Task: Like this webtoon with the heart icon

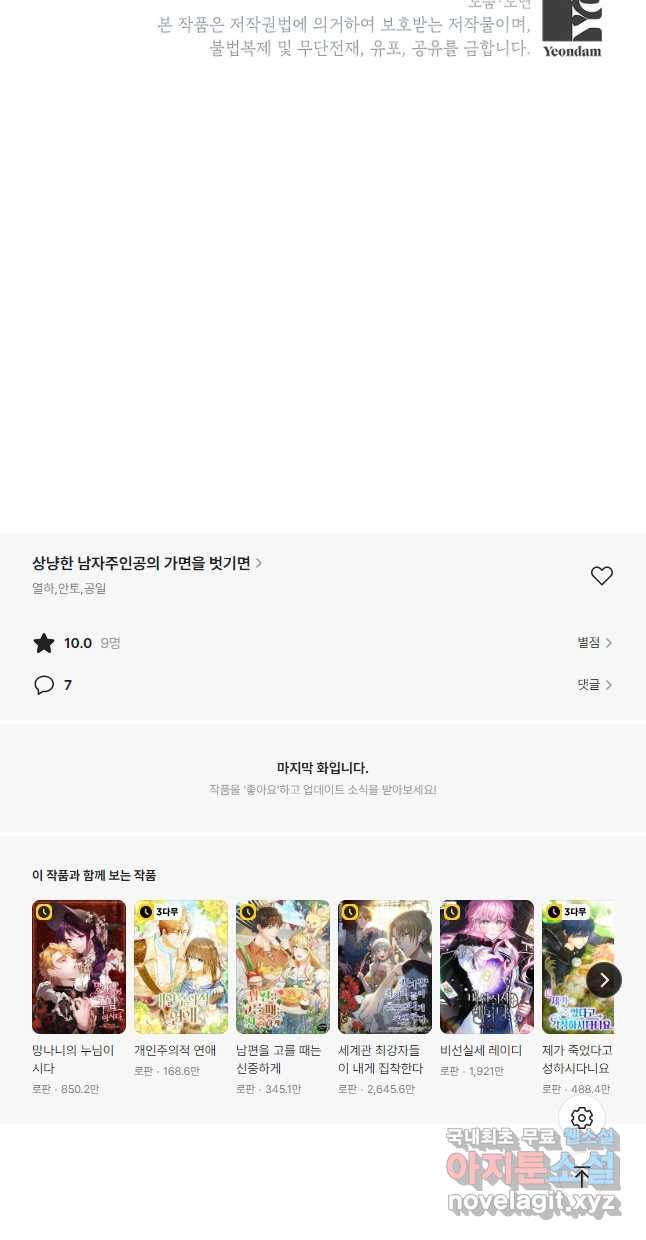Action: [601, 576]
